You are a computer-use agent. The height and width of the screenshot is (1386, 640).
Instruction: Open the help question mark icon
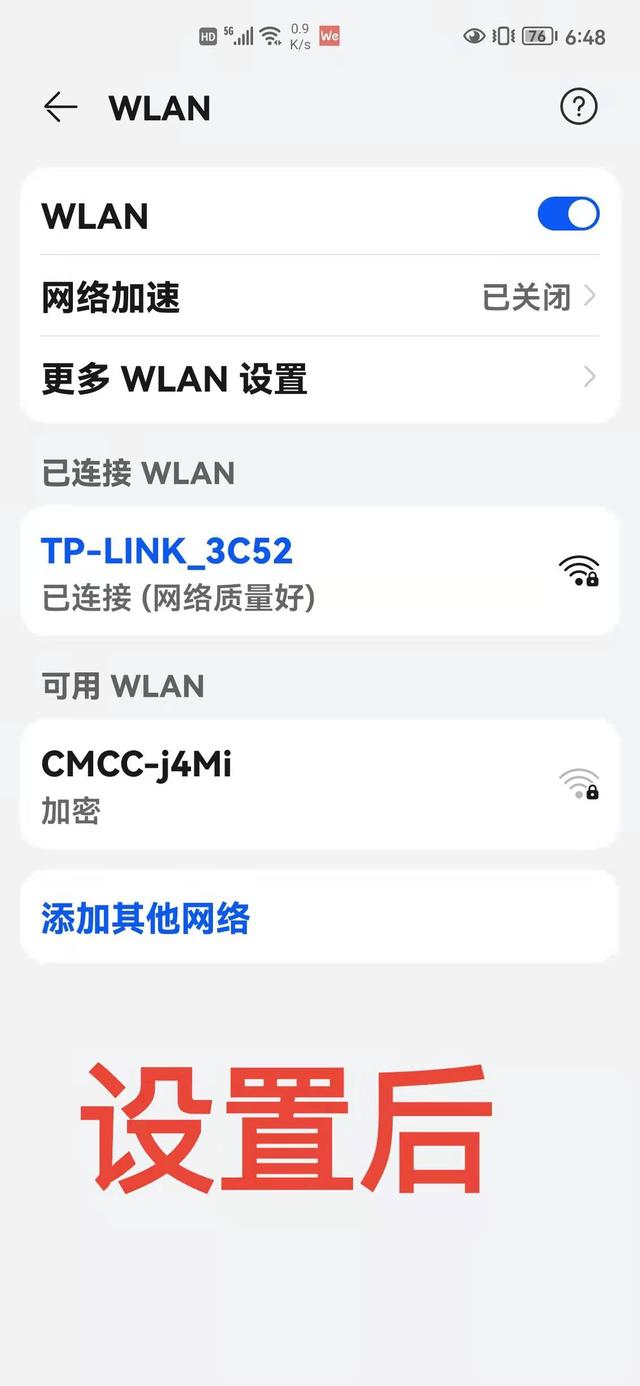click(578, 107)
